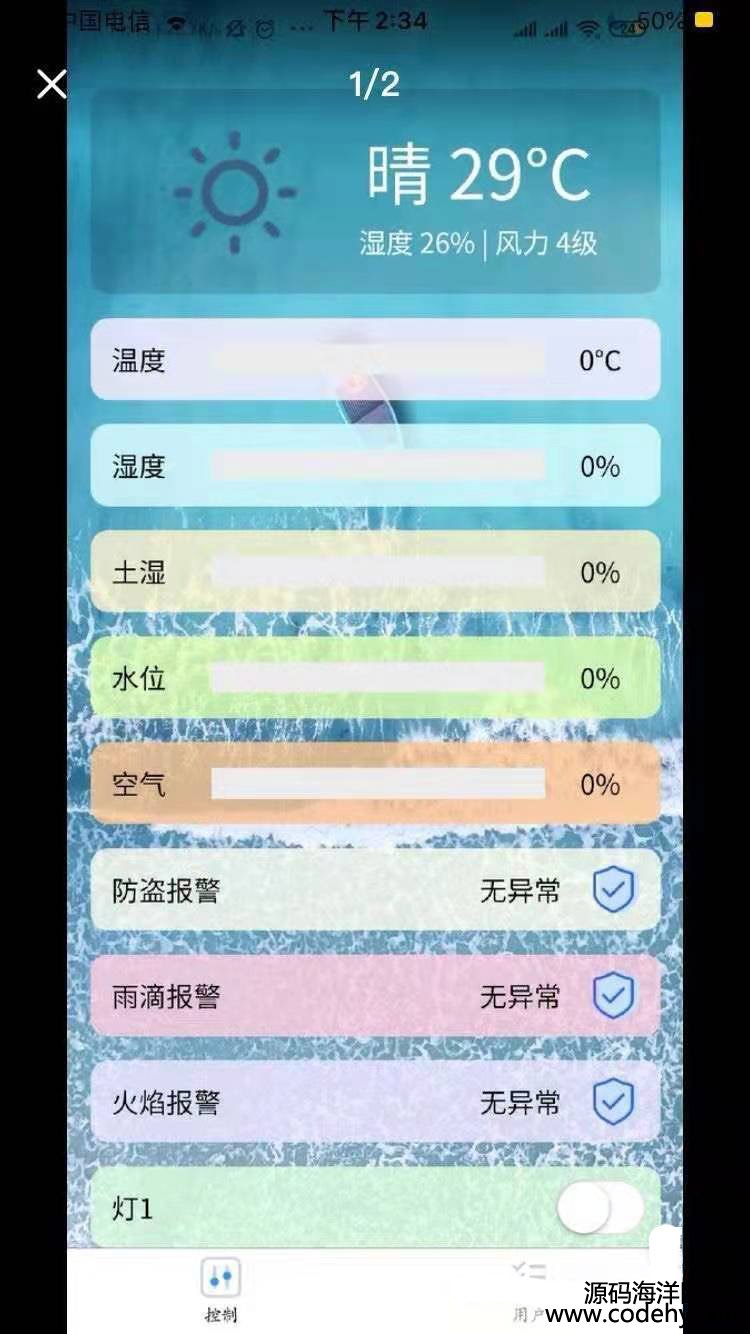Image resolution: width=750 pixels, height=1334 pixels.
Task: Close the image viewer
Action: (51, 84)
